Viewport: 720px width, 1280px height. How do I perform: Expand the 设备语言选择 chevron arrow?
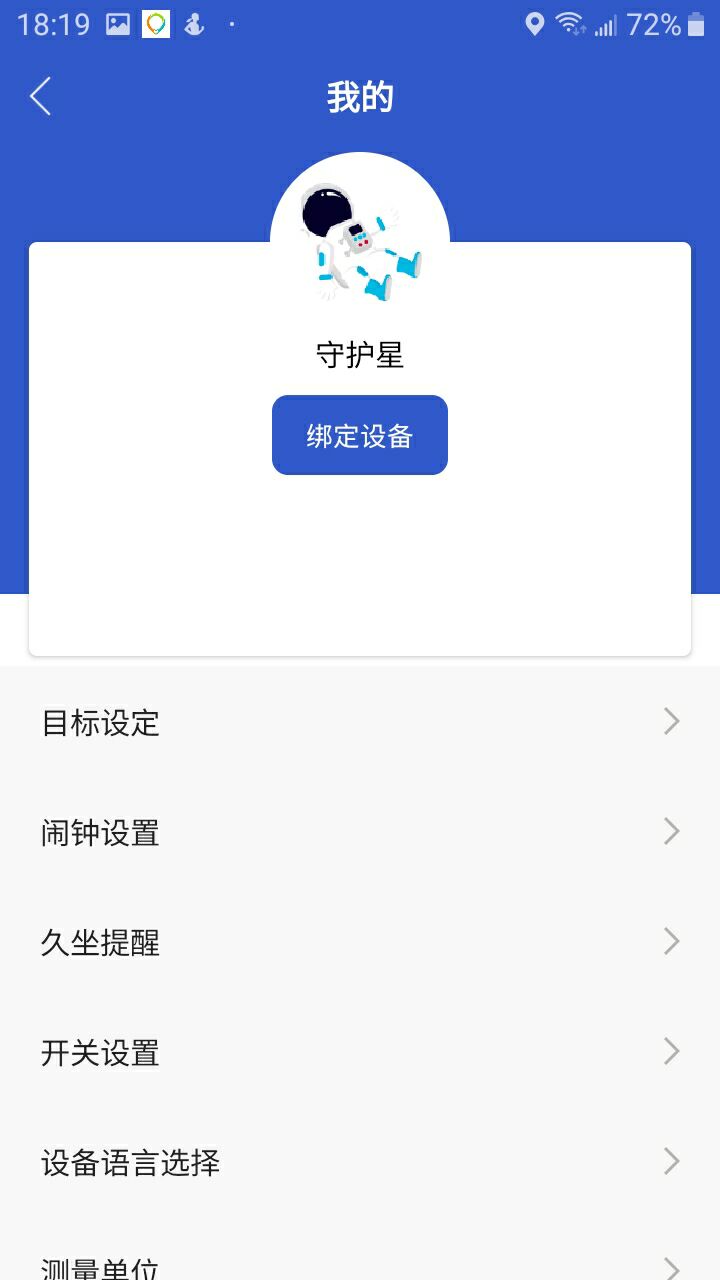point(671,1161)
